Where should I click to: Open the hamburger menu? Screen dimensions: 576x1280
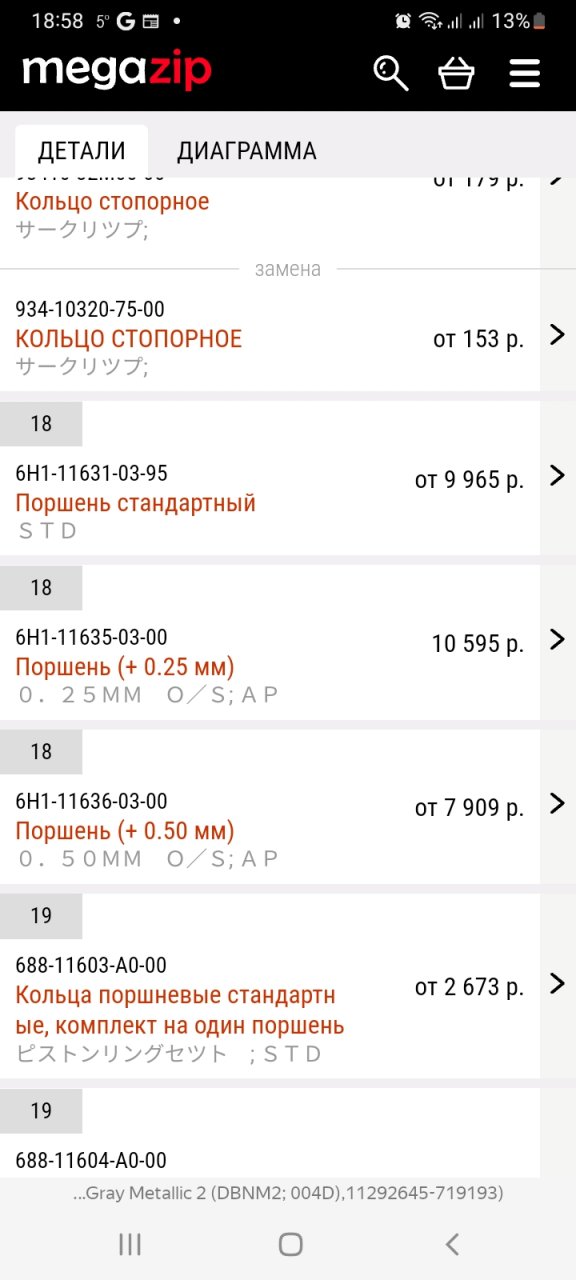tap(524, 73)
